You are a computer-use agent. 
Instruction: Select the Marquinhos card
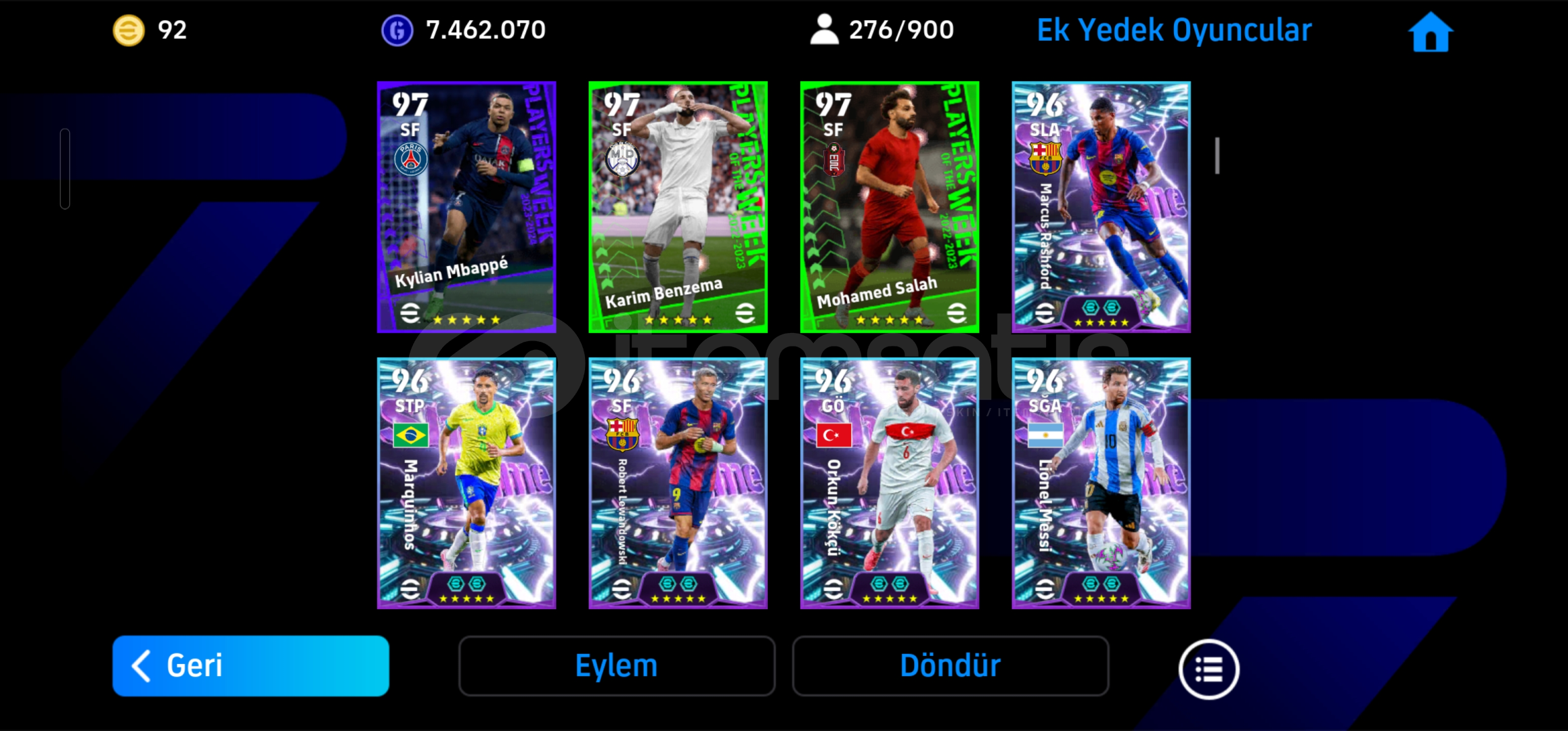(x=466, y=483)
